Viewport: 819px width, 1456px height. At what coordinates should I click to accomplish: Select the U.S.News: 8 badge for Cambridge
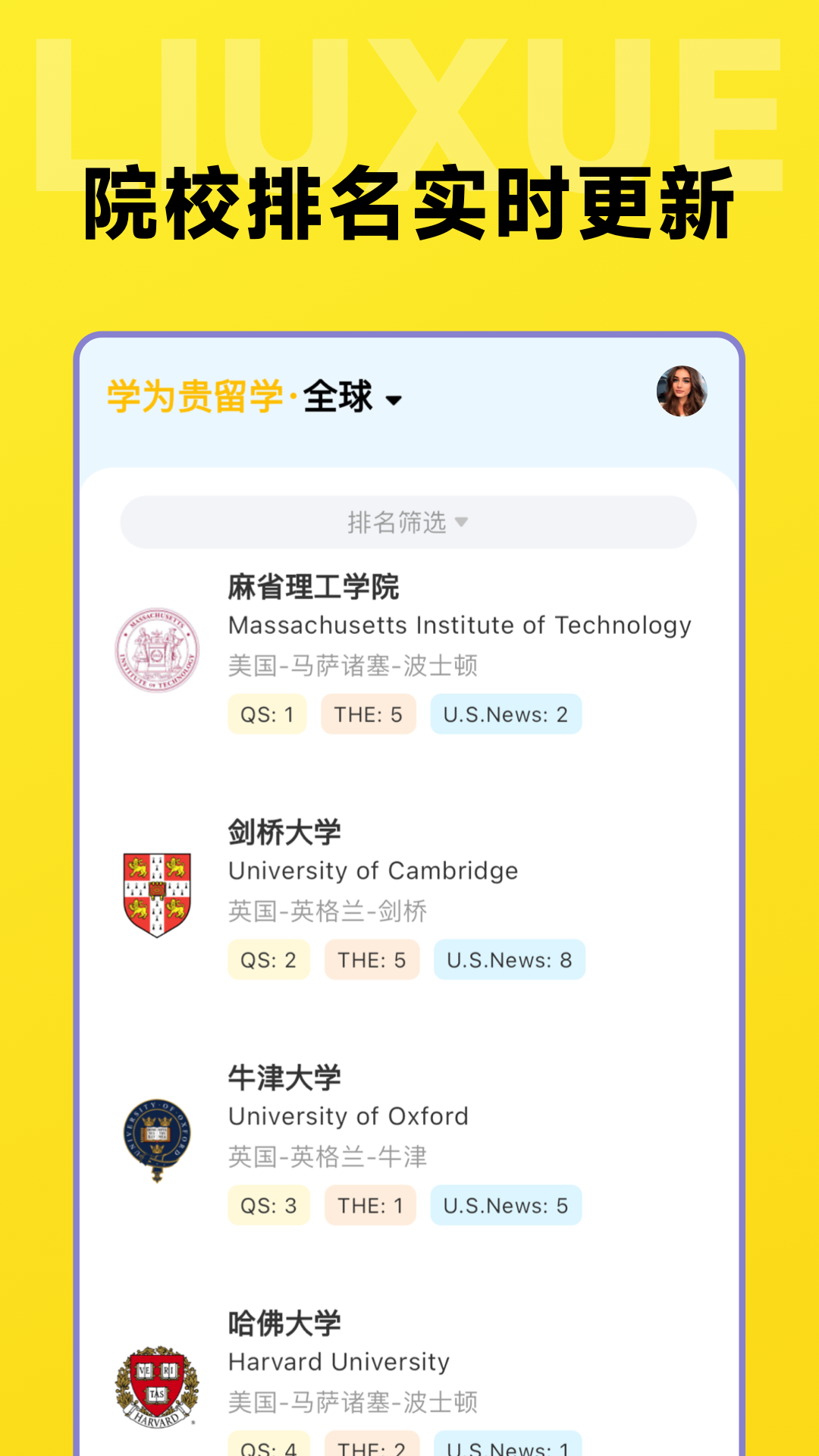[509, 959]
